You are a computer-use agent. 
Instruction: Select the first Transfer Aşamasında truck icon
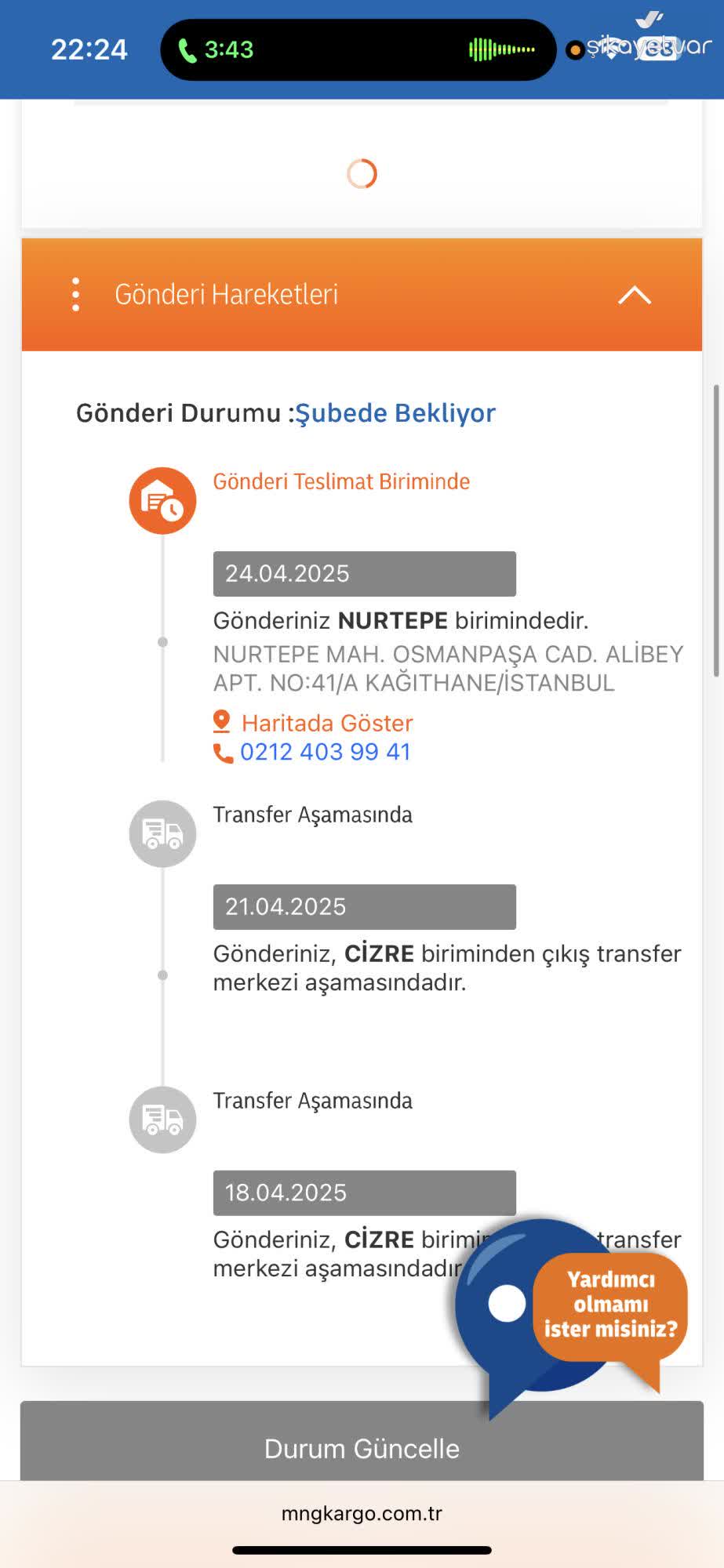[162, 833]
